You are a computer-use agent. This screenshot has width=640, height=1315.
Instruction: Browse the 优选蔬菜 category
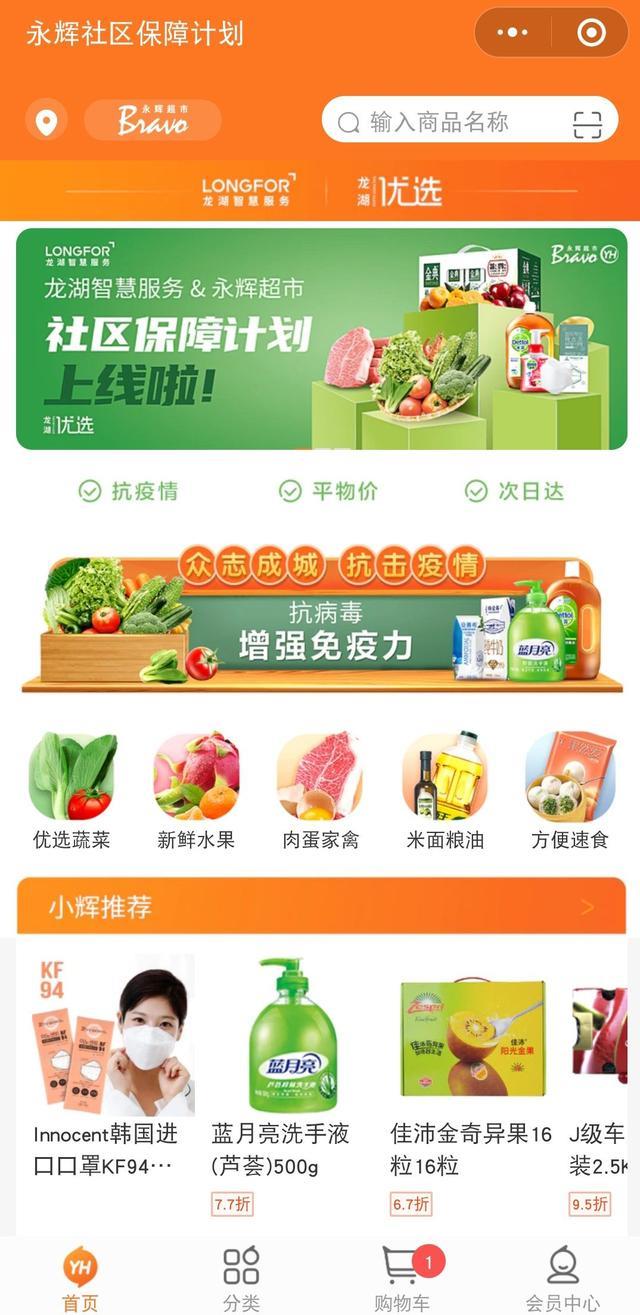click(72, 790)
